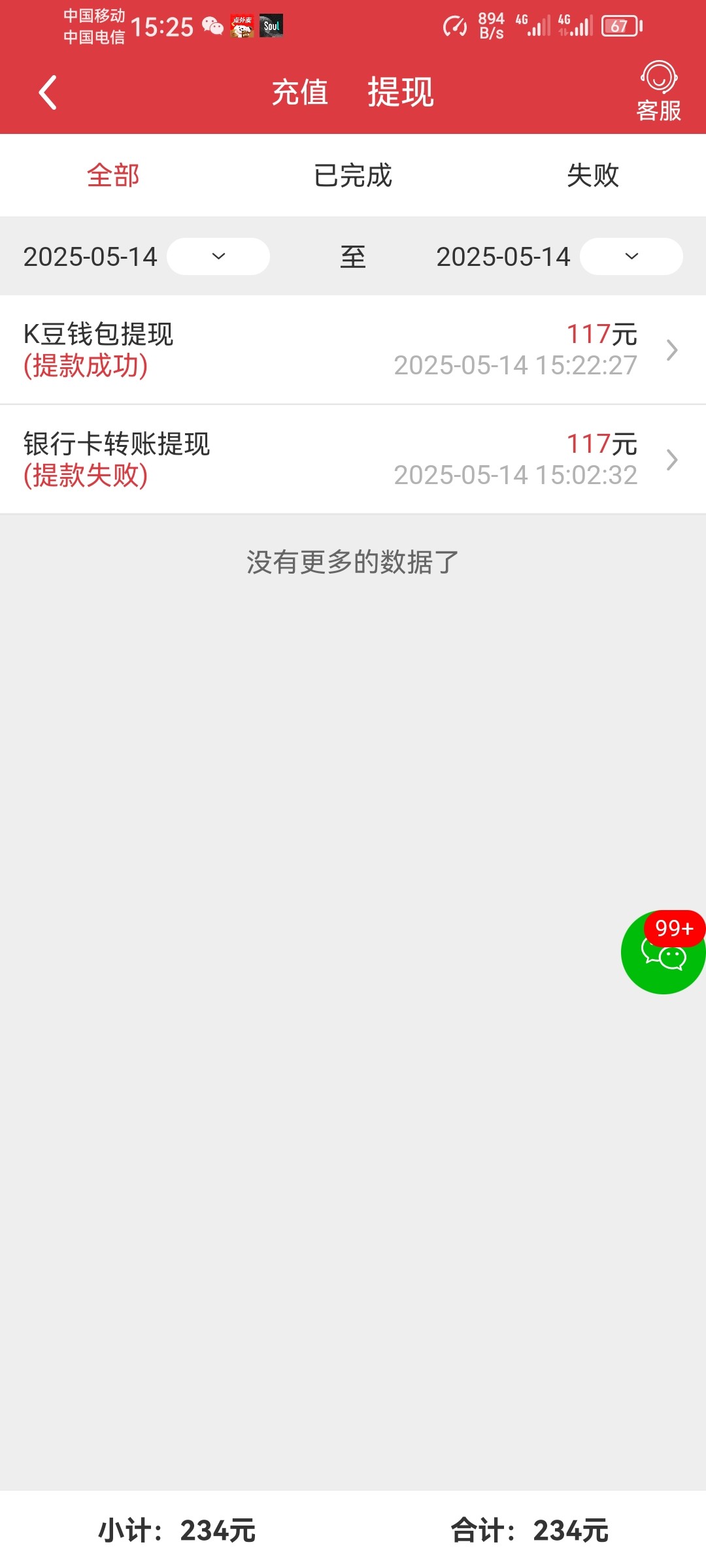706x1568 pixels.
Task: Go back with the top-left arrow
Action: (x=48, y=92)
